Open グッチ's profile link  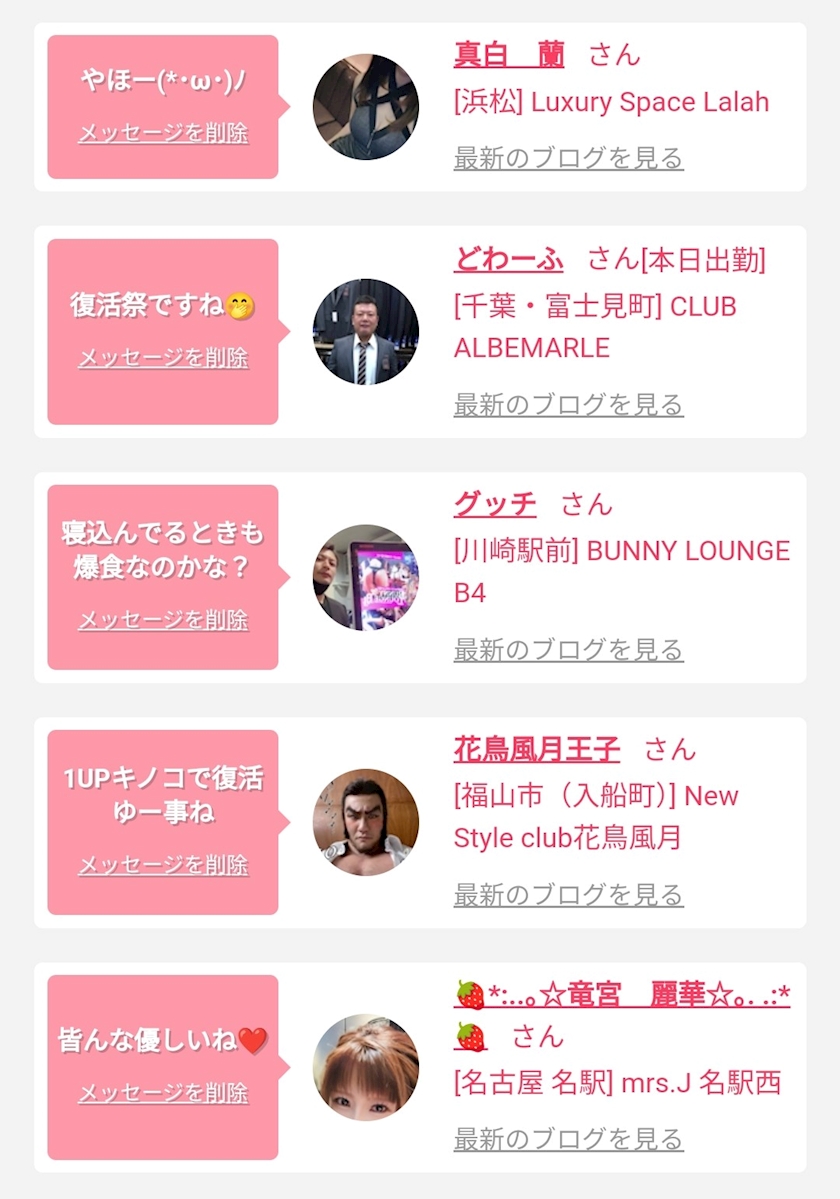pos(495,504)
